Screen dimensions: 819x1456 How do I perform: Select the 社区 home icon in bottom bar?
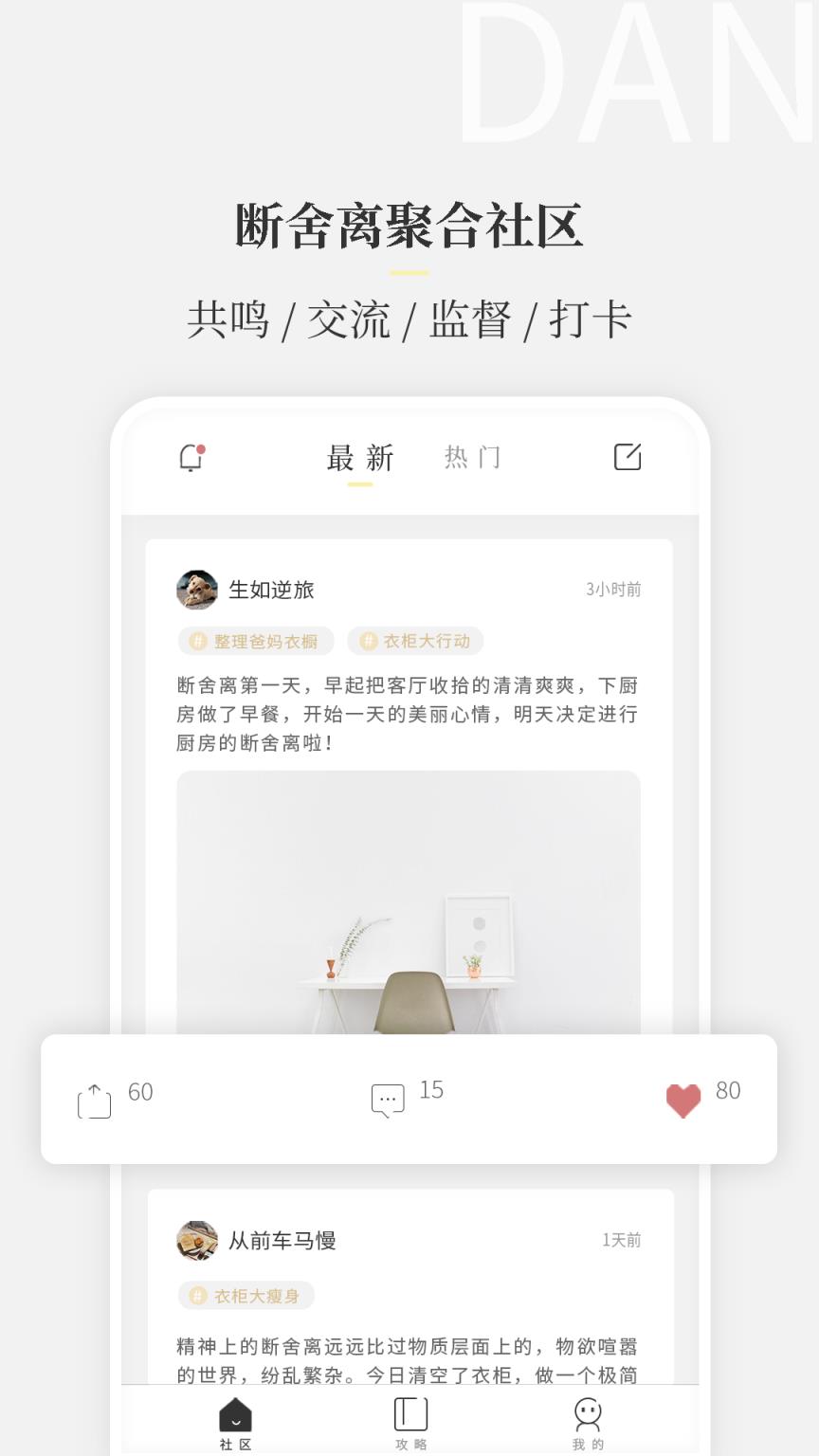[235, 1419]
